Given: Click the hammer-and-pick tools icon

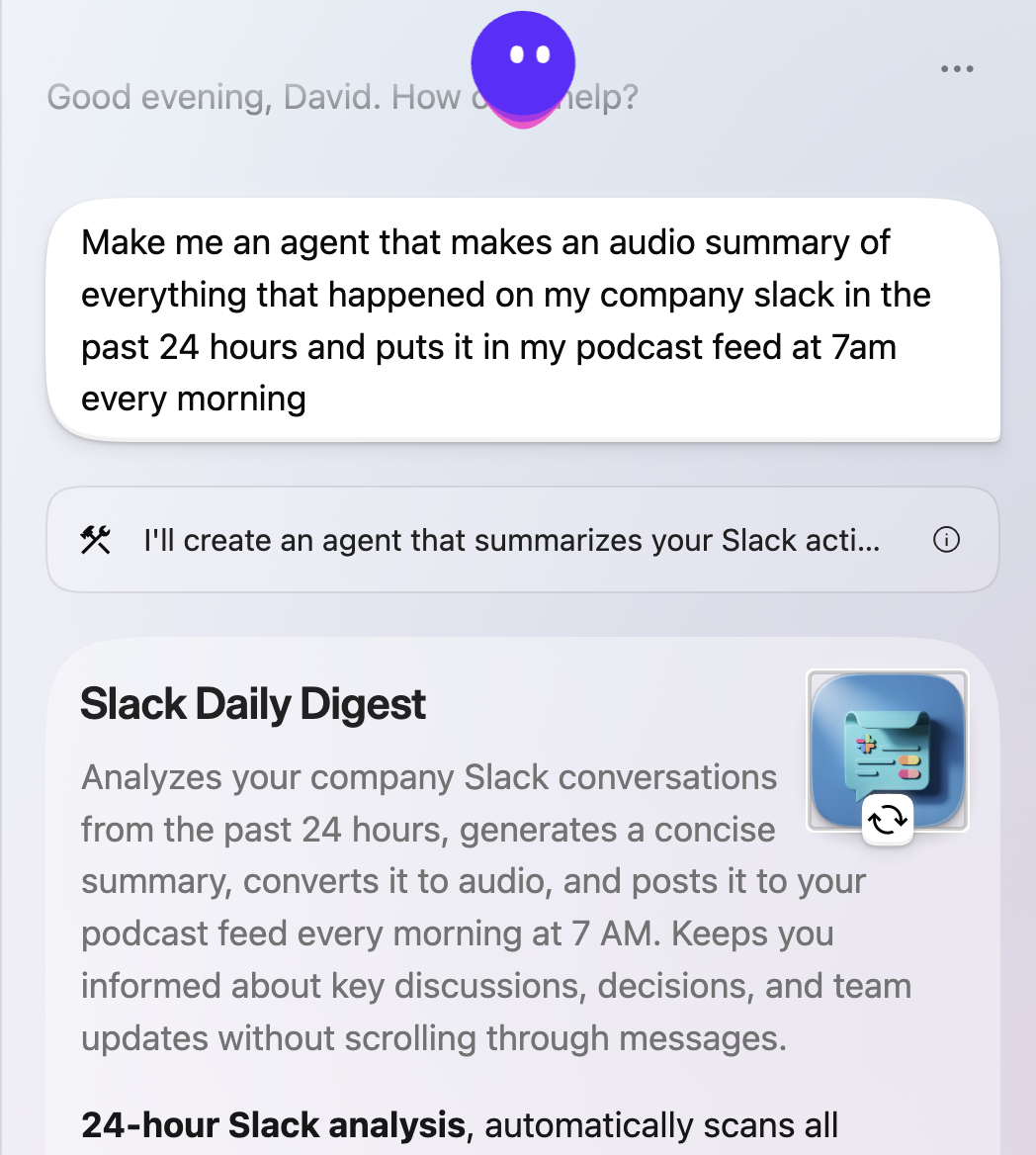Looking at the screenshot, I should click(94, 540).
